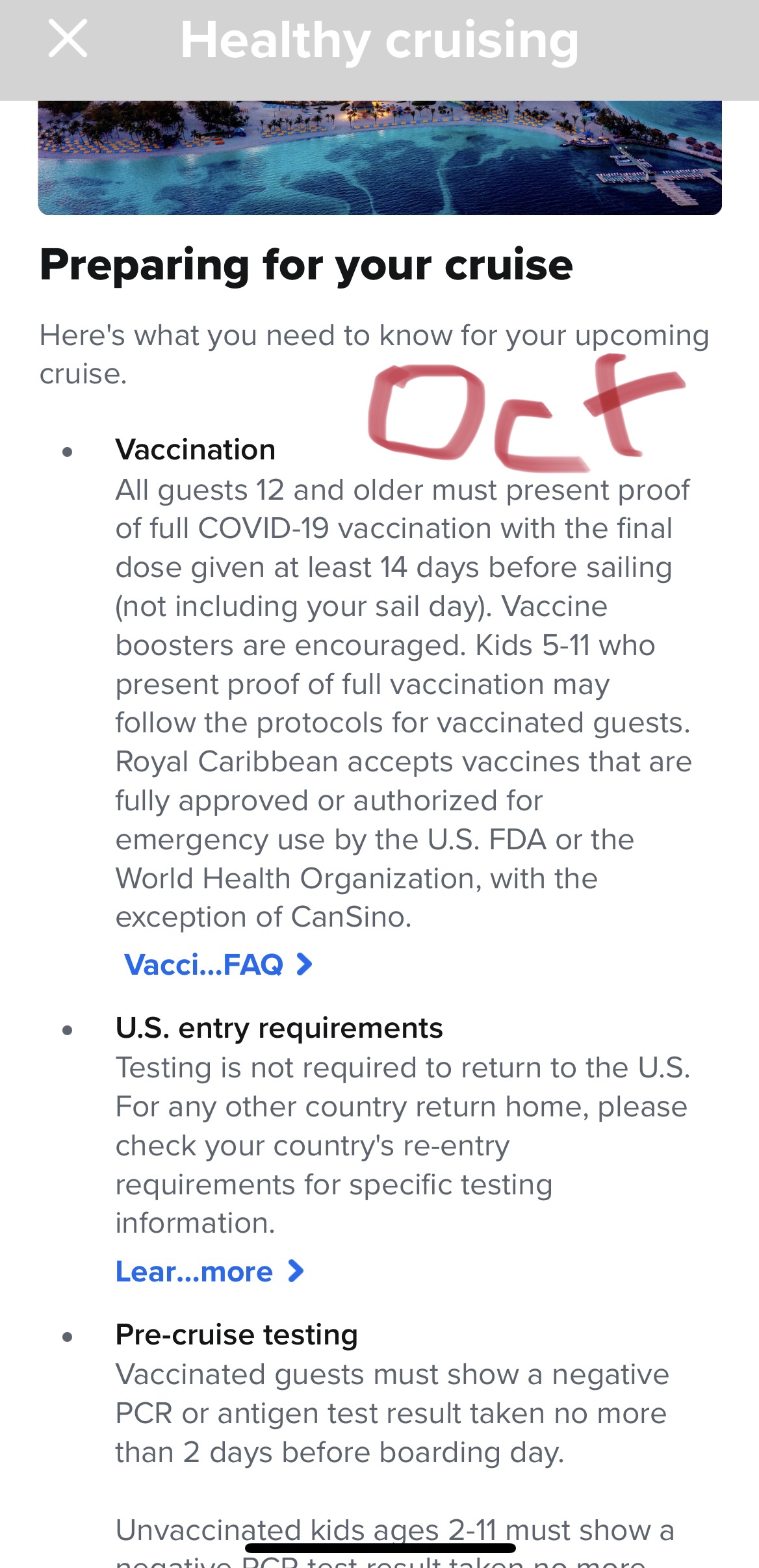Open the Lear...more link under U.S. entry
759x1568 pixels.
tap(209, 1271)
